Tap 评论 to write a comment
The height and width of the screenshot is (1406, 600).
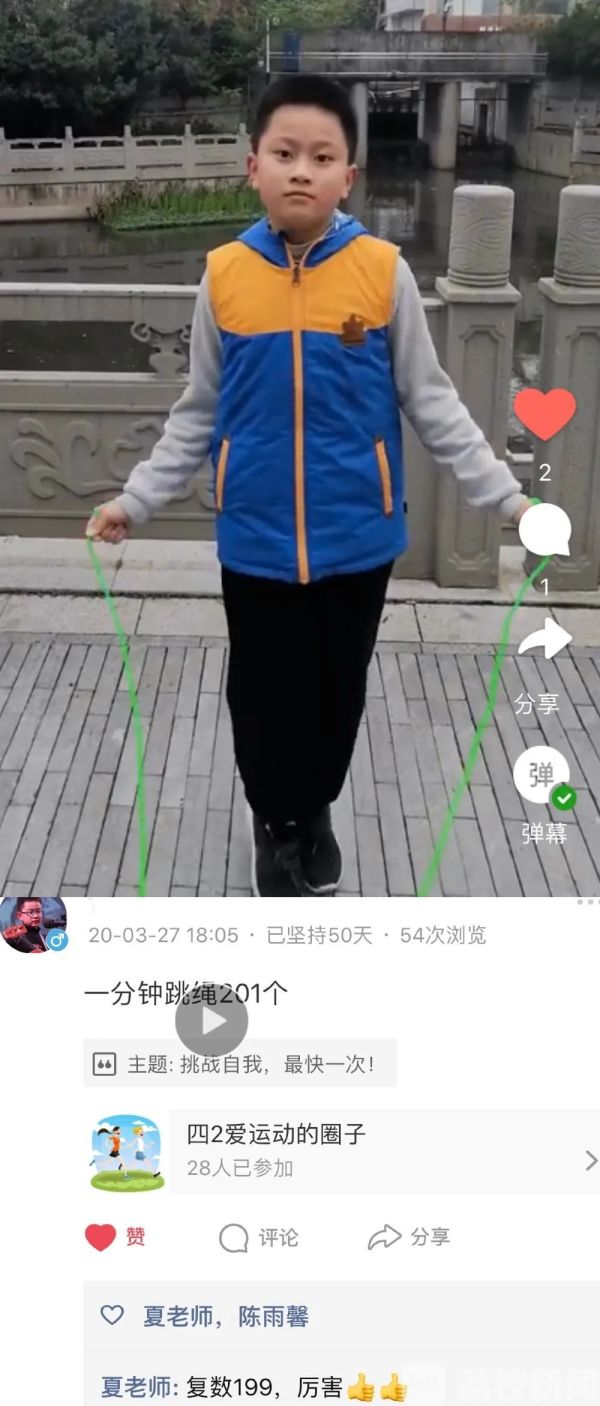point(259,1237)
